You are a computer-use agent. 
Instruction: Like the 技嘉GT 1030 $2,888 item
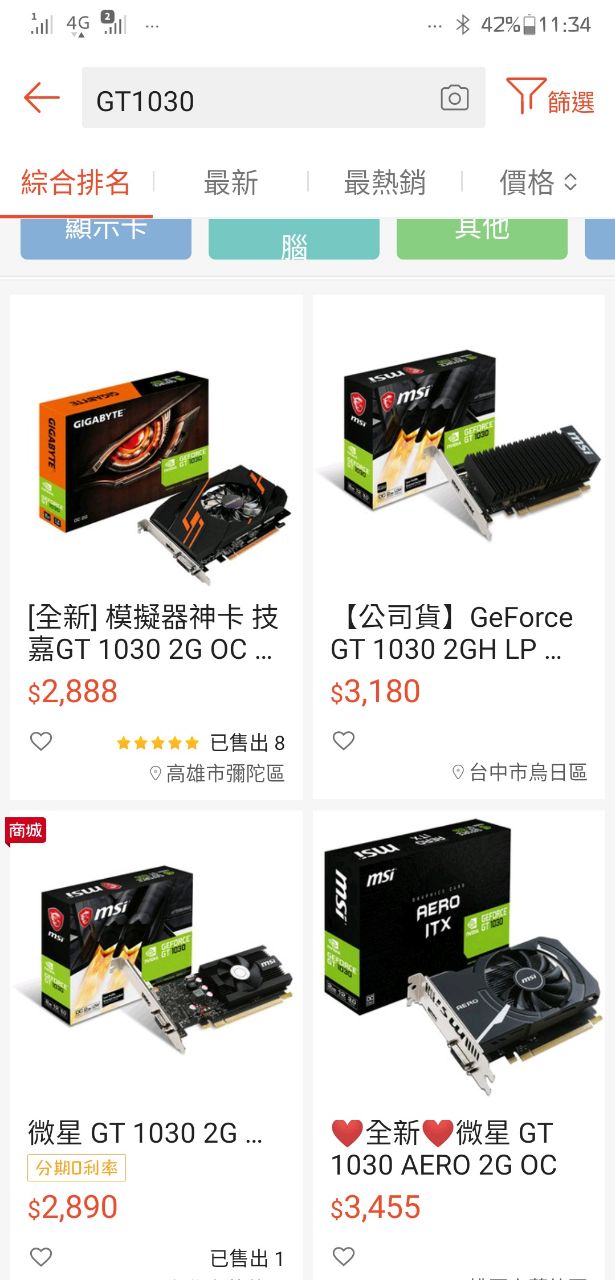[x=41, y=742]
